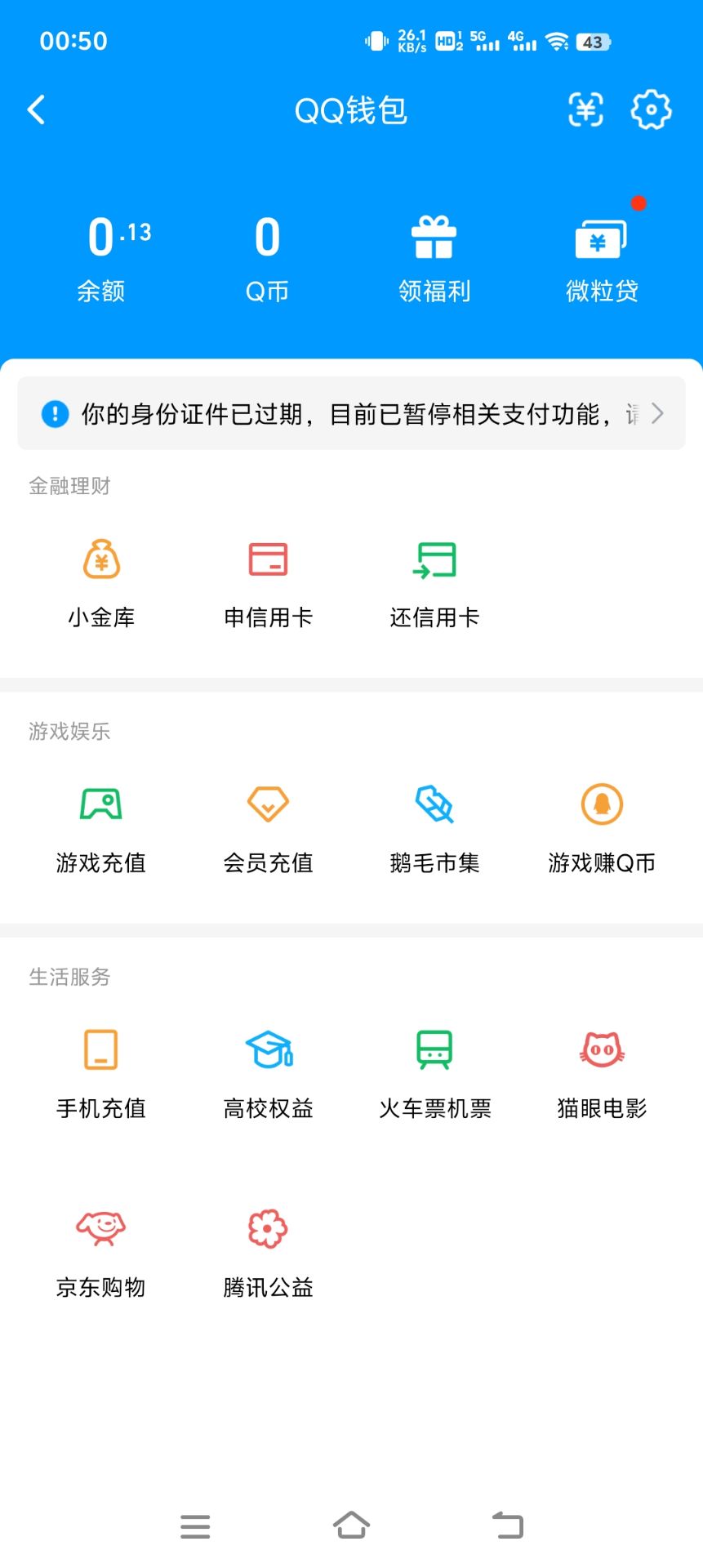The height and width of the screenshot is (1568, 703).
Task: Select 申信用卡 to apply for credit card
Action: click(x=268, y=580)
